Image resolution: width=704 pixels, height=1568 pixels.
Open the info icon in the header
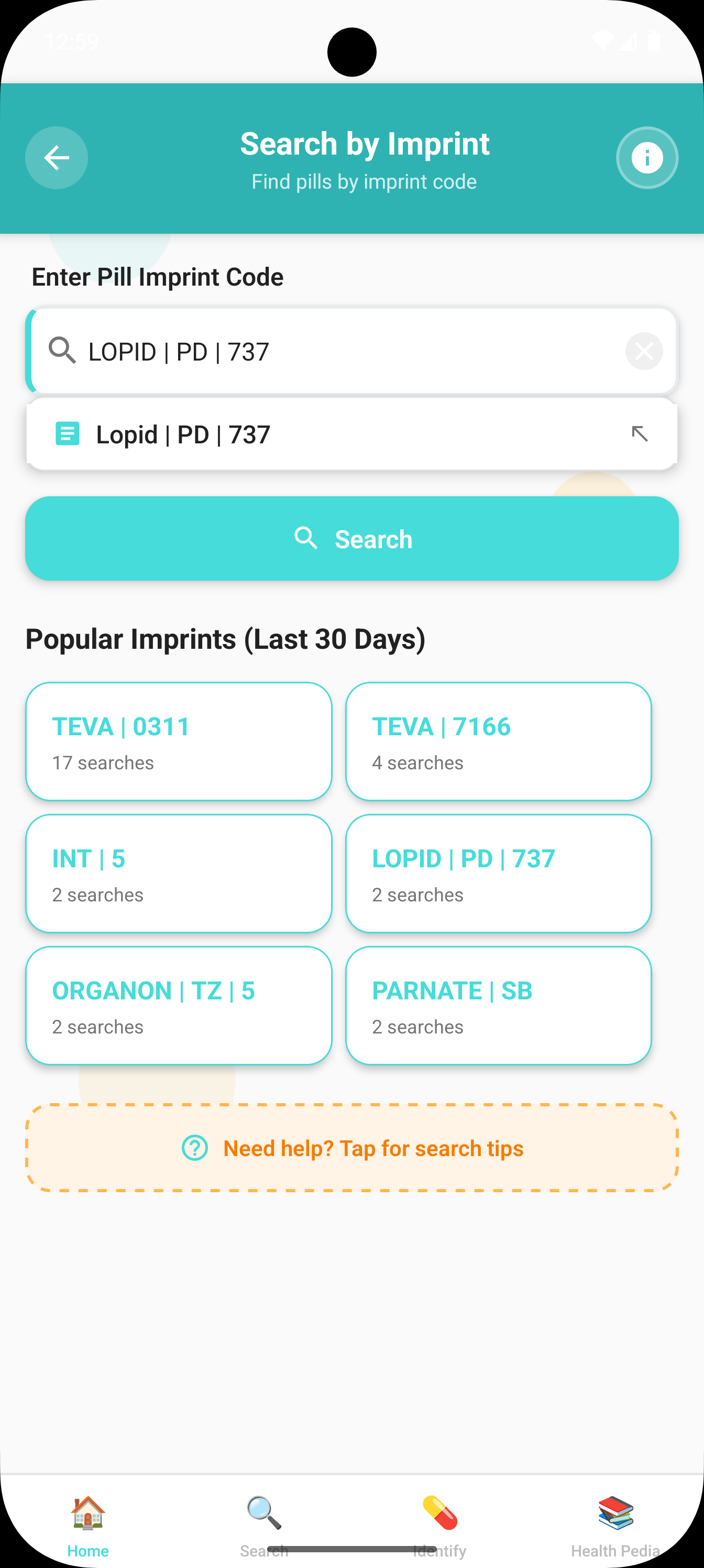(647, 158)
